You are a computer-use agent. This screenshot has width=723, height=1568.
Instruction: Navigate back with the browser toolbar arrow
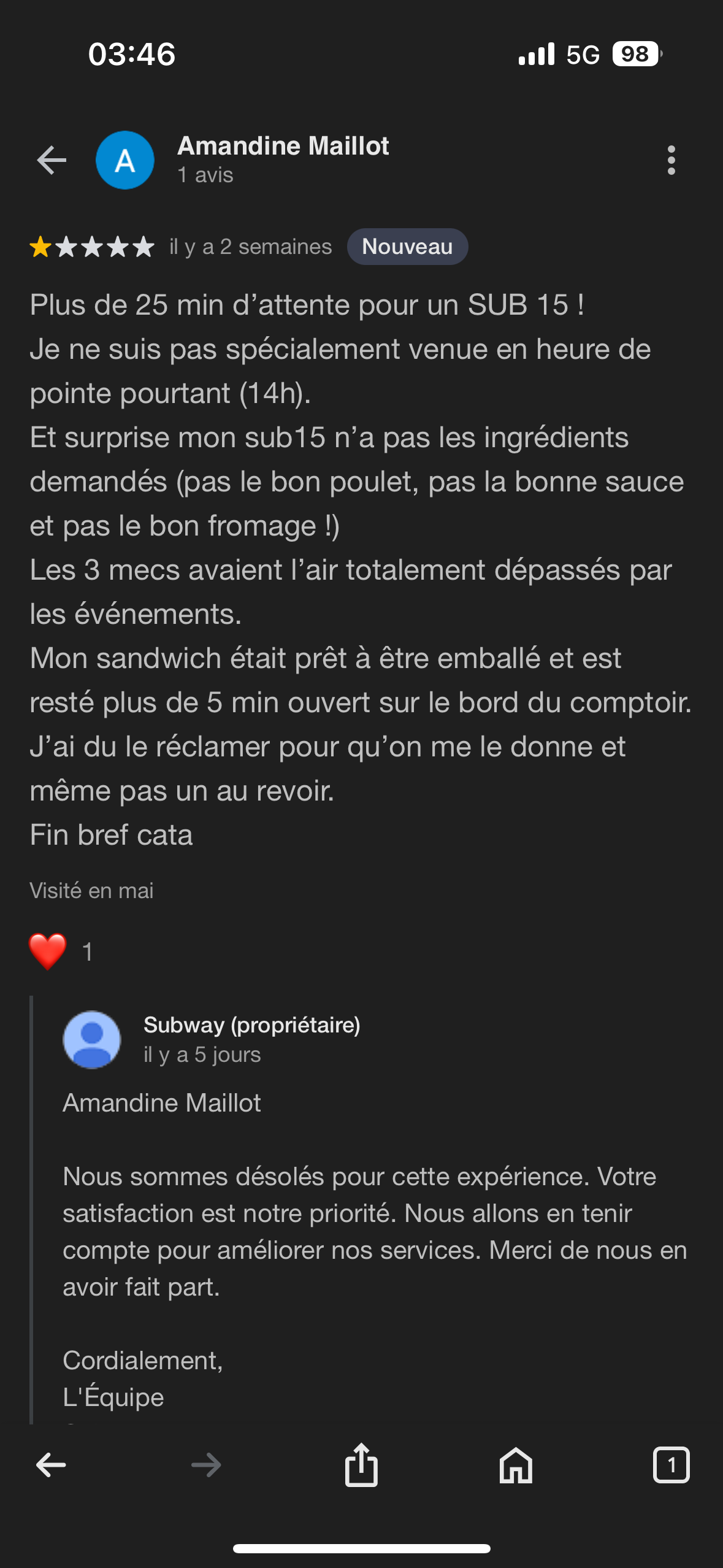pos(52,1465)
